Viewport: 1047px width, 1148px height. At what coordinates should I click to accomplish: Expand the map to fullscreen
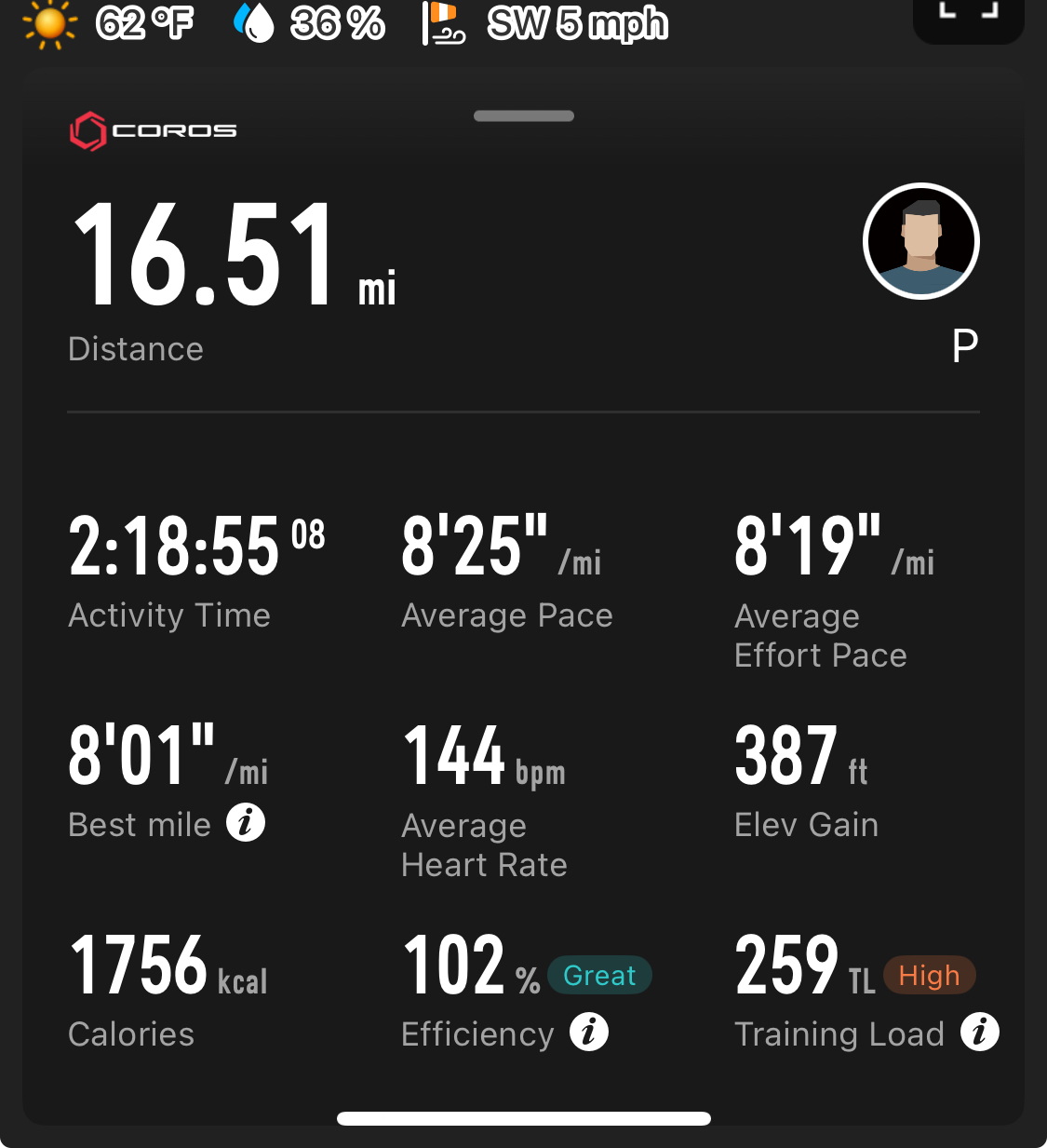click(968, 15)
